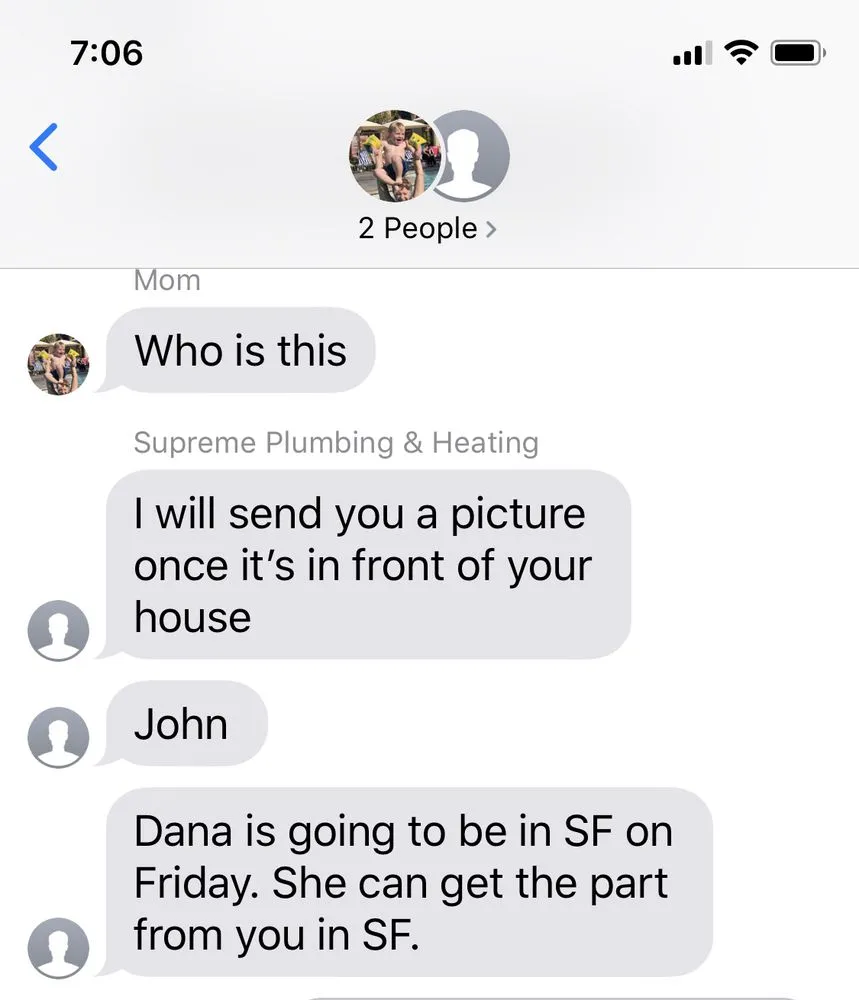The width and height of the screenshot is (859, 1000).
Task: Go back to the conversations list
Action: [44, 147]
